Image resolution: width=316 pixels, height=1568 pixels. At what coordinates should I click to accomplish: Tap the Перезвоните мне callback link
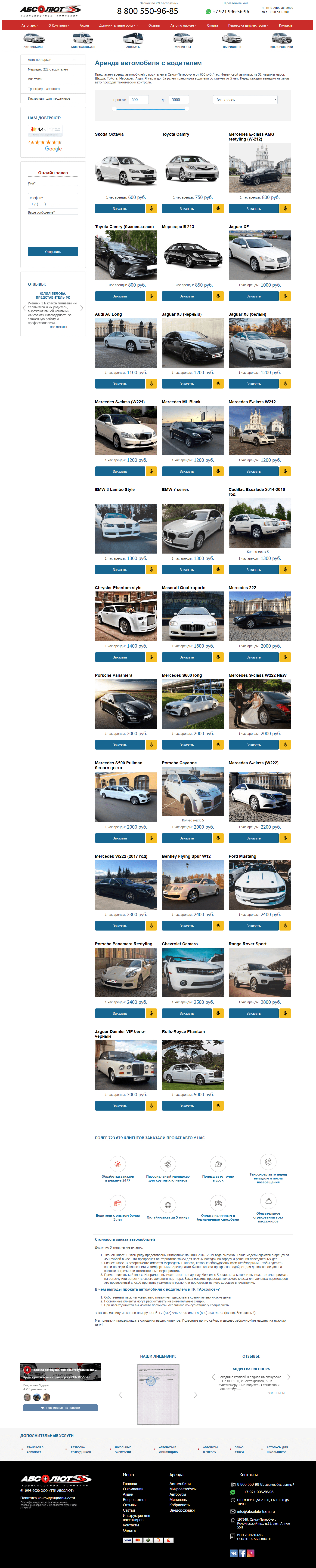coord(235,3)
